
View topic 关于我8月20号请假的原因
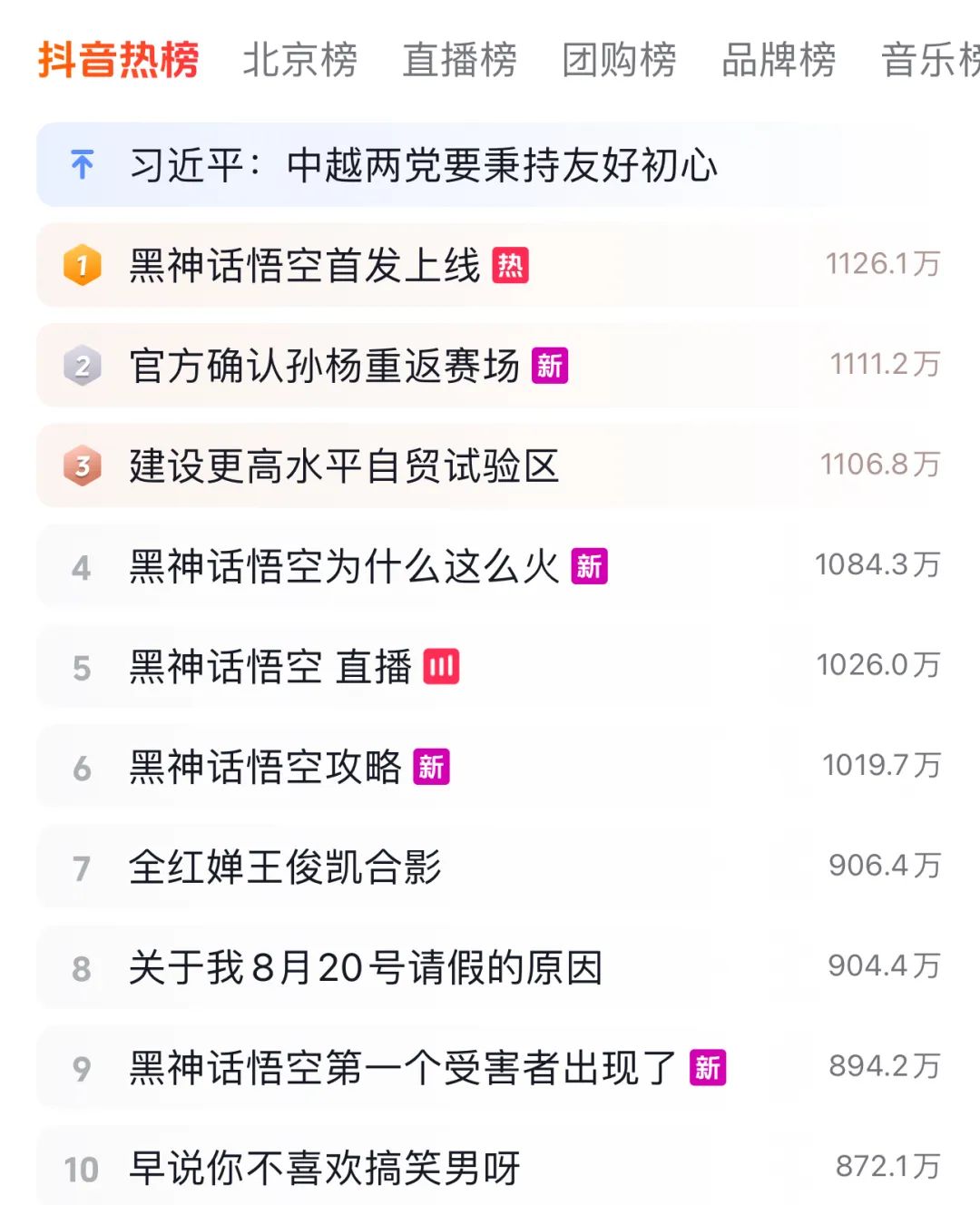366,968
